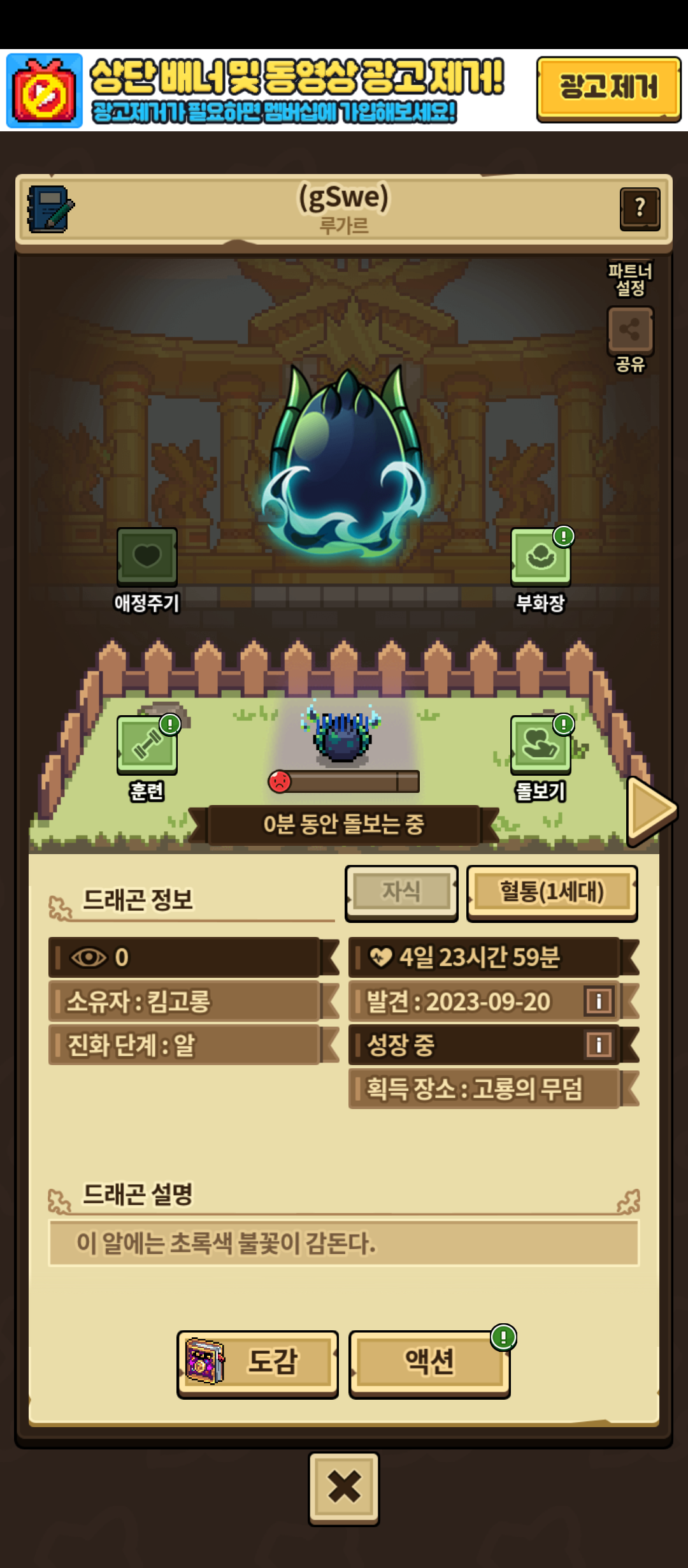View 혈통(1세대) lineage
The width and height of the screenshot is (688, 1568).
(552, 892)
